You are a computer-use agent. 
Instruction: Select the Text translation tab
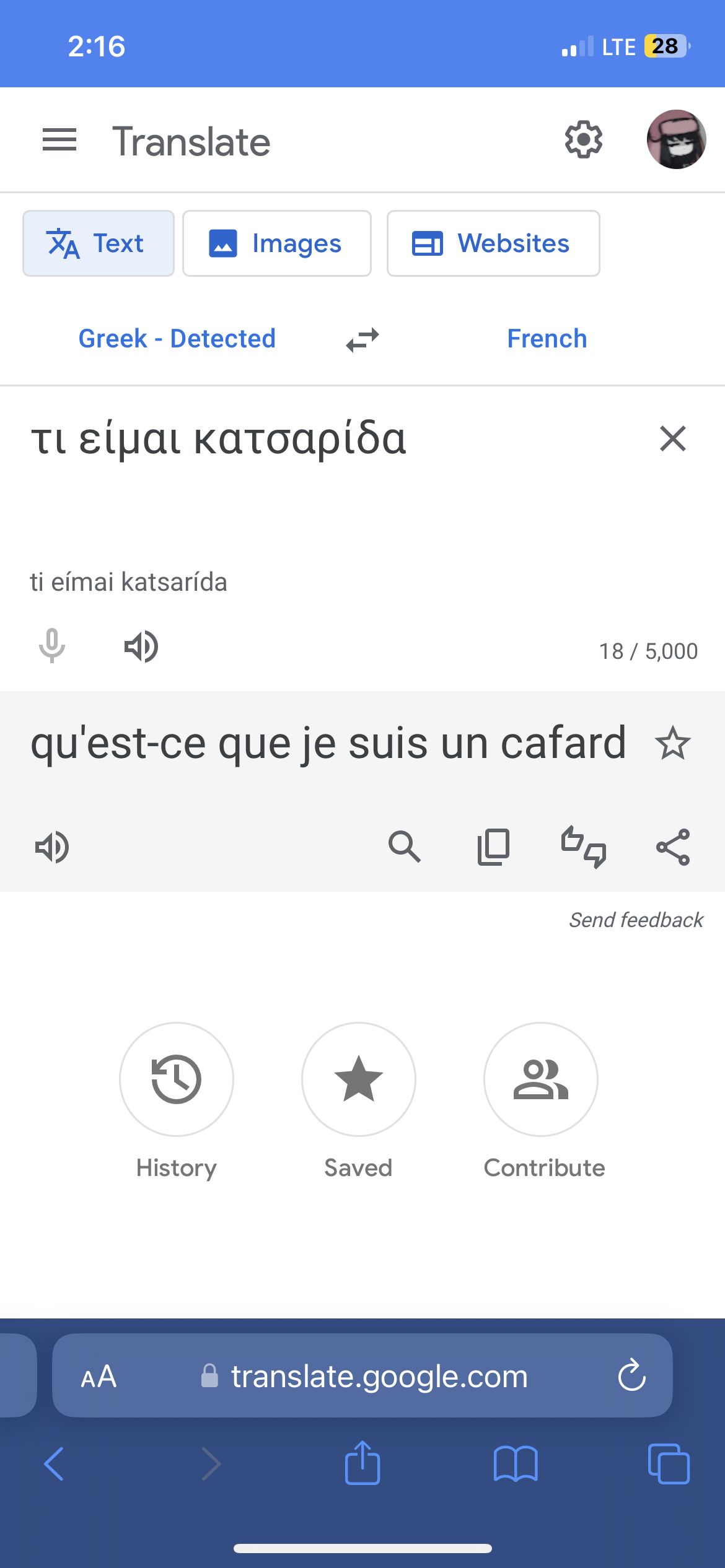click(x=99, y=243)
